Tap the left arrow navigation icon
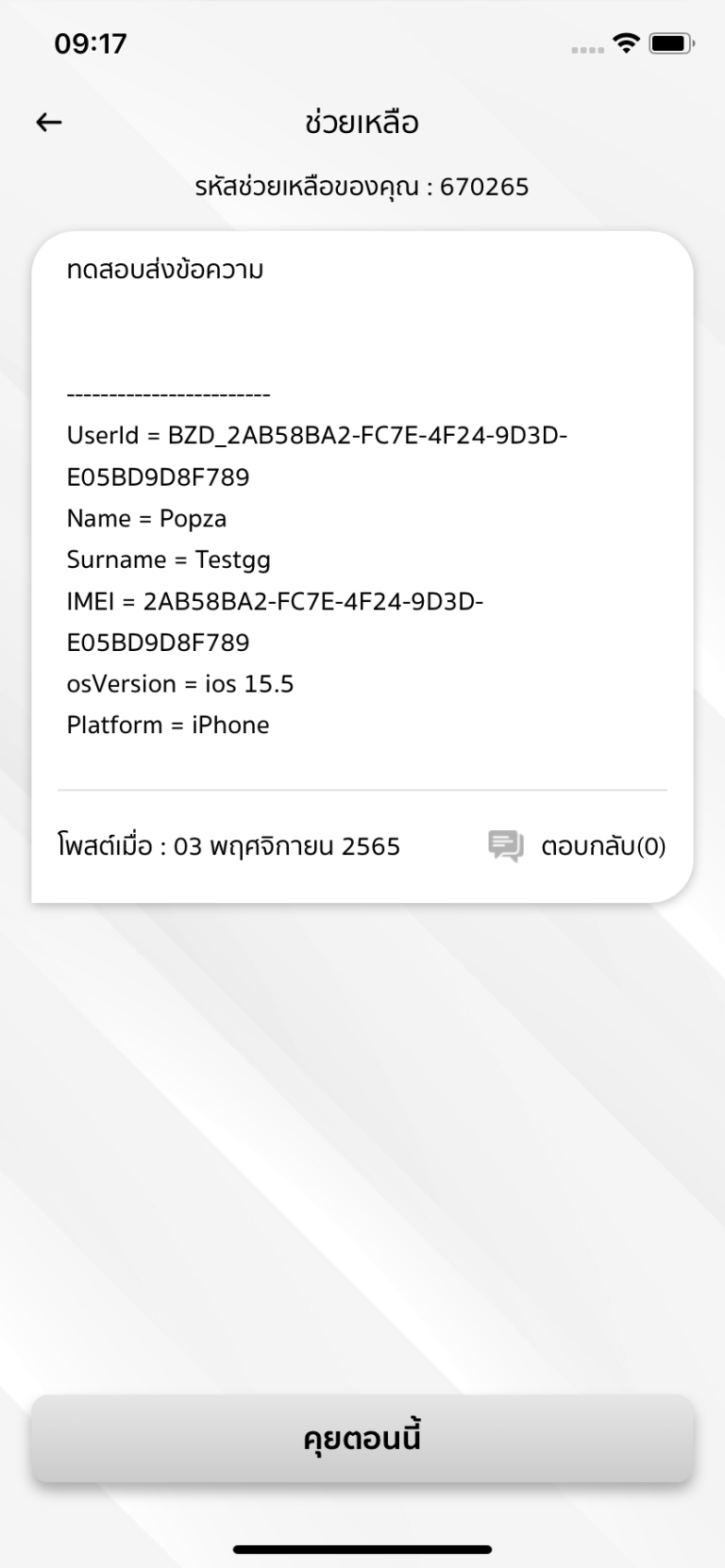The image size is (725, 1568). tap(48, 122)
